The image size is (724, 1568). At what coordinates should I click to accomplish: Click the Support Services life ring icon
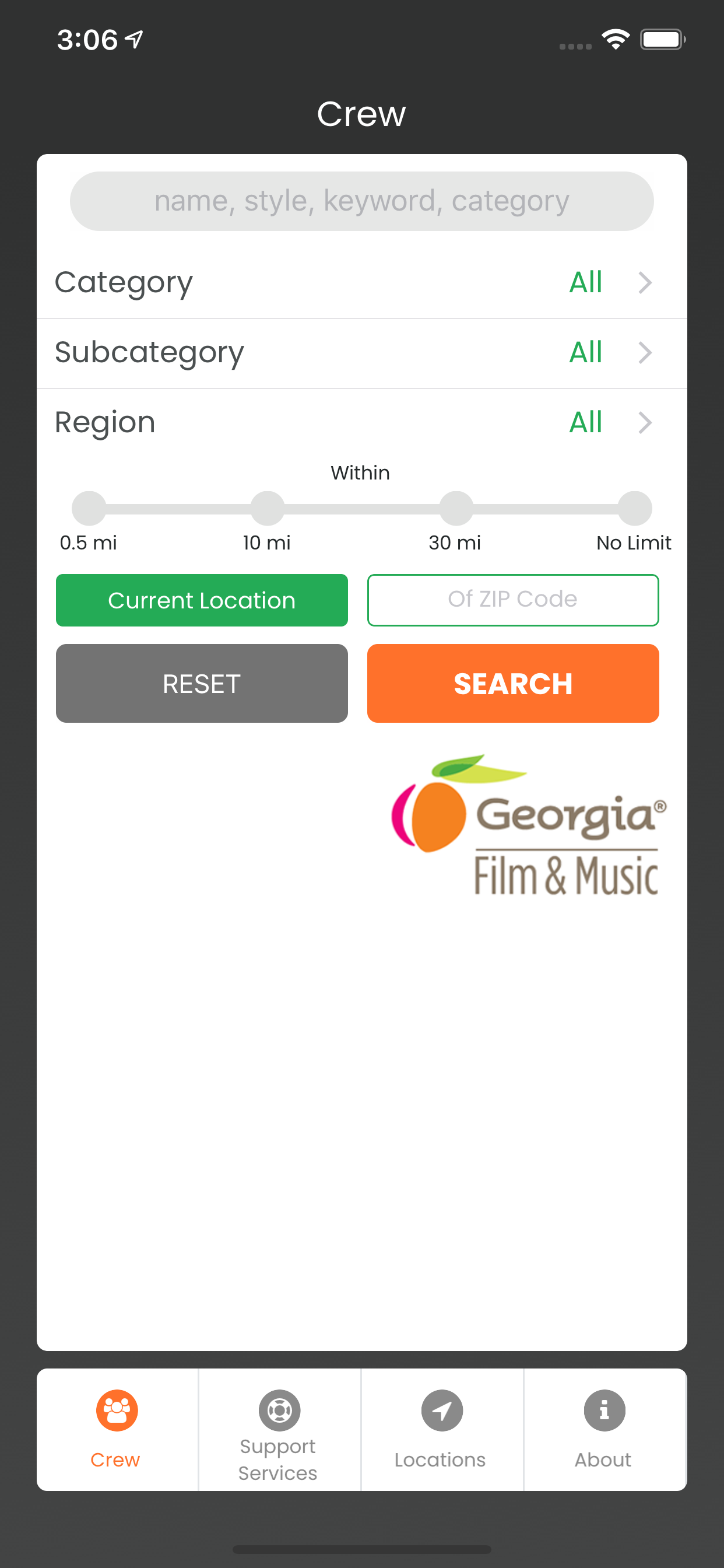click(x=279, y=1410)
